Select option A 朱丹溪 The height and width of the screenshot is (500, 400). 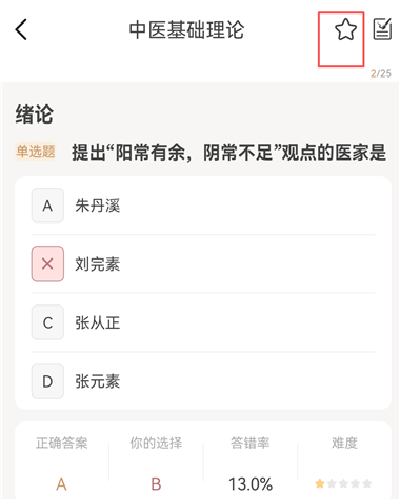coord(203,205)
